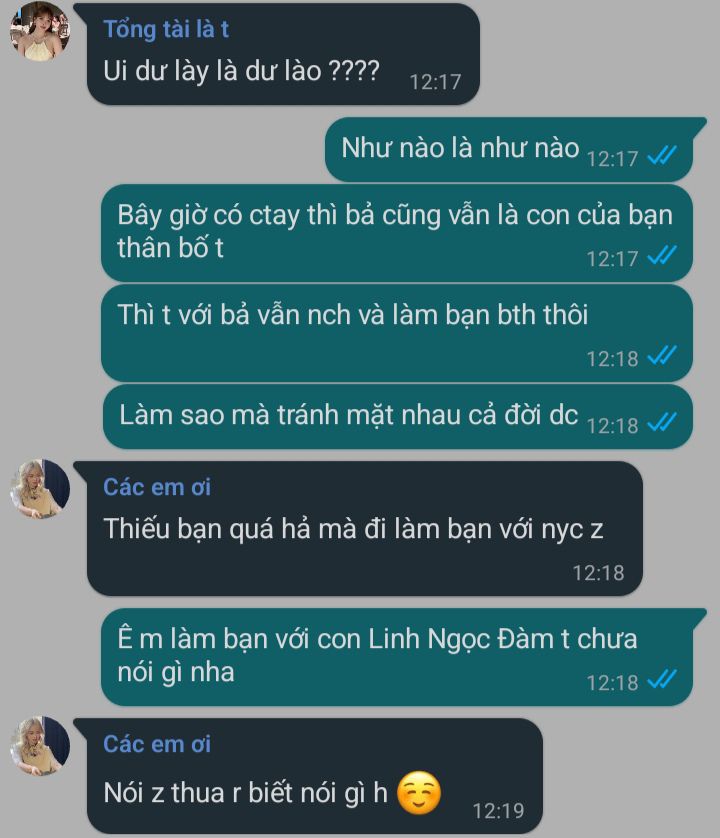Image resolution: width=720 pixels, height=838 pixels.
Task: Open the avatar beside the "Thiếu bạn quá" message
Action: tap(40, 489)
